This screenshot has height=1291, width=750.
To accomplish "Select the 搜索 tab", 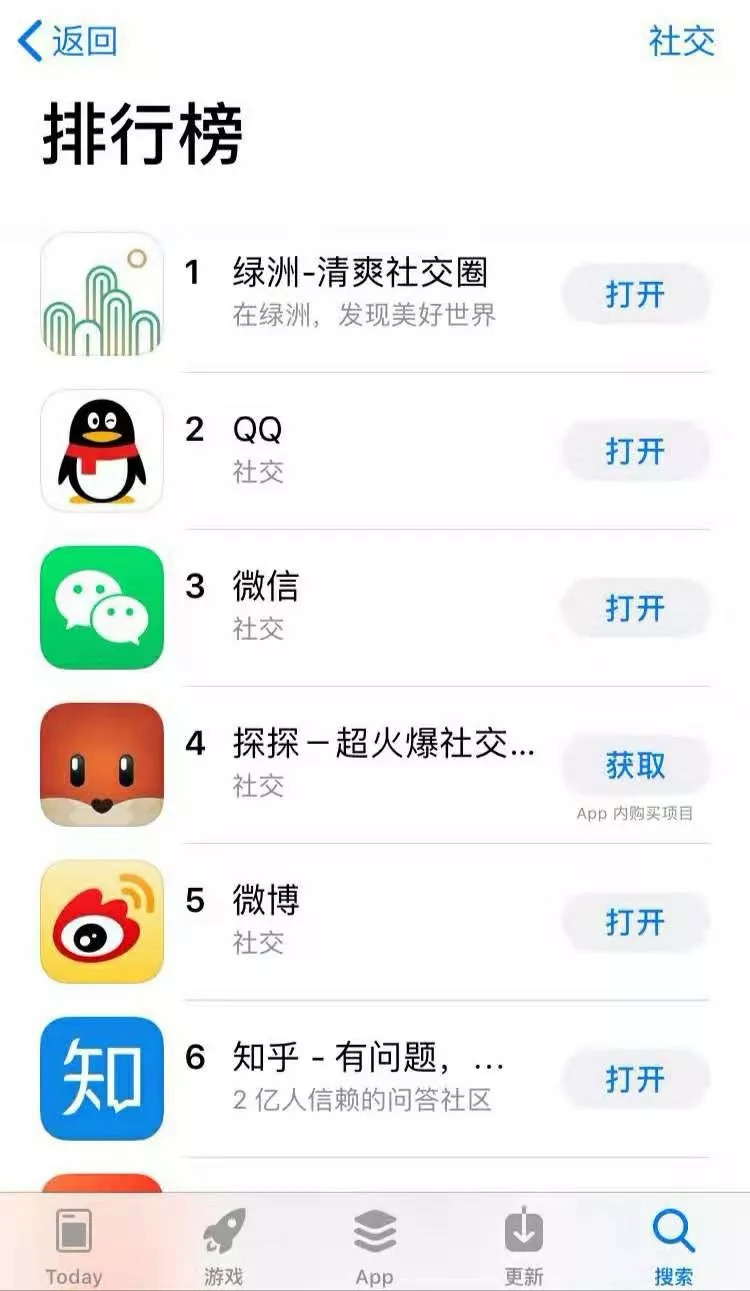I will (673, 1246).
